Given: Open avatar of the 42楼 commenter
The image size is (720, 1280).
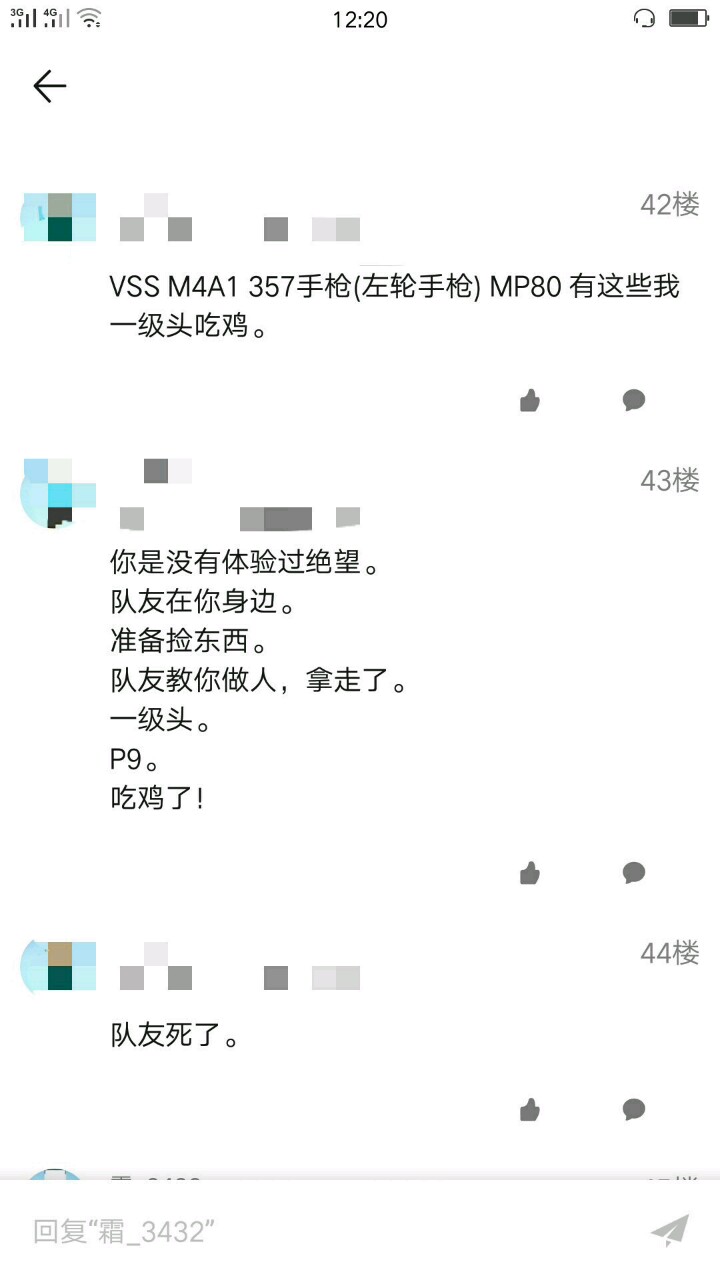Looking at the screenshot, I should tap(60, 217).
